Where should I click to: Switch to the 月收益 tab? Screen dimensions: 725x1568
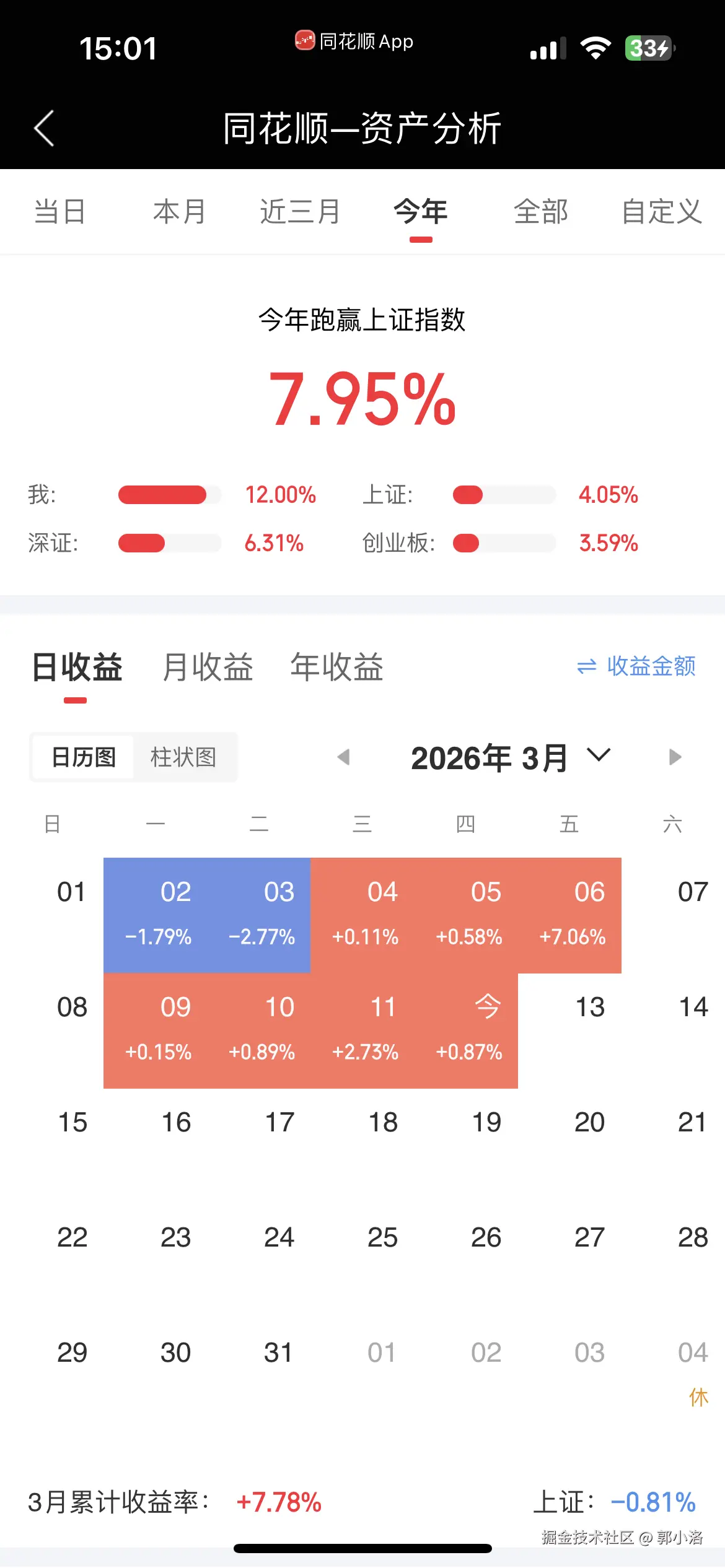207,667
